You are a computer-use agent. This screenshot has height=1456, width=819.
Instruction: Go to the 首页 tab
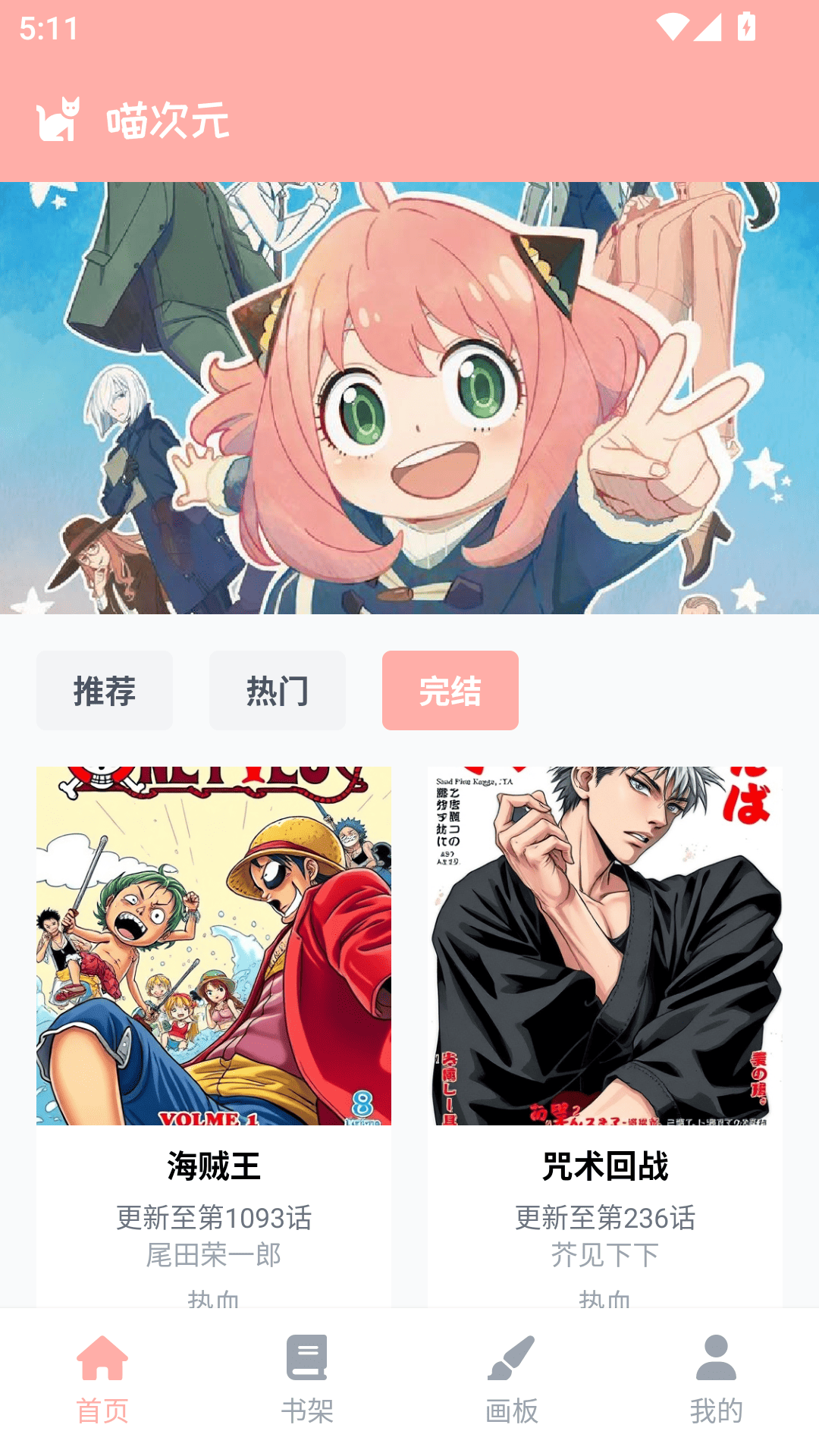pos(102,1379)
